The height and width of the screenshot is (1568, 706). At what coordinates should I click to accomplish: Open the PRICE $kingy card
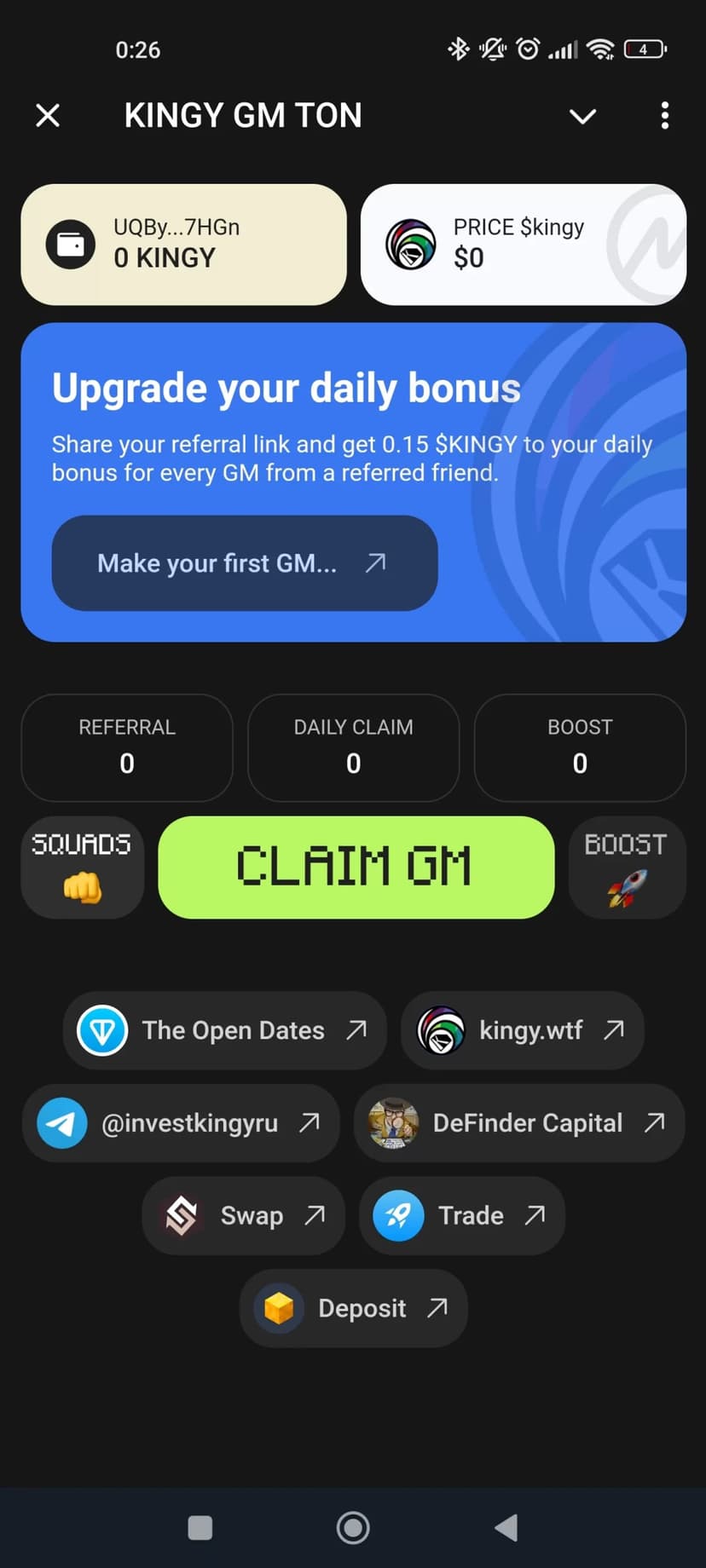[523, 245]
